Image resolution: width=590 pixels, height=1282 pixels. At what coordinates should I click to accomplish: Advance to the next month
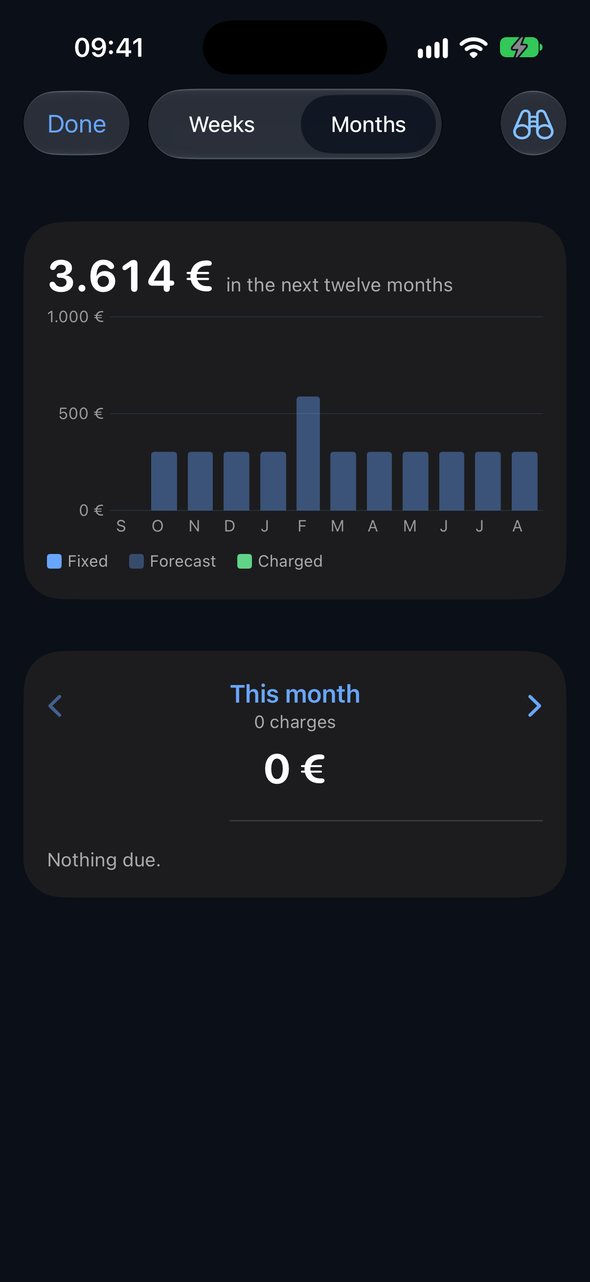[x=534, y=706]
